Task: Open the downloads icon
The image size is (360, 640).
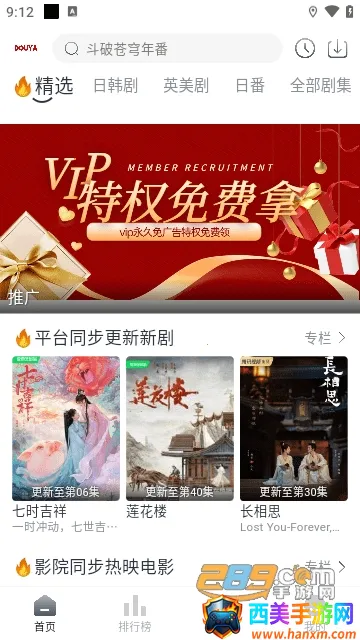Action: pyautogui.click(x=338, y=49)
